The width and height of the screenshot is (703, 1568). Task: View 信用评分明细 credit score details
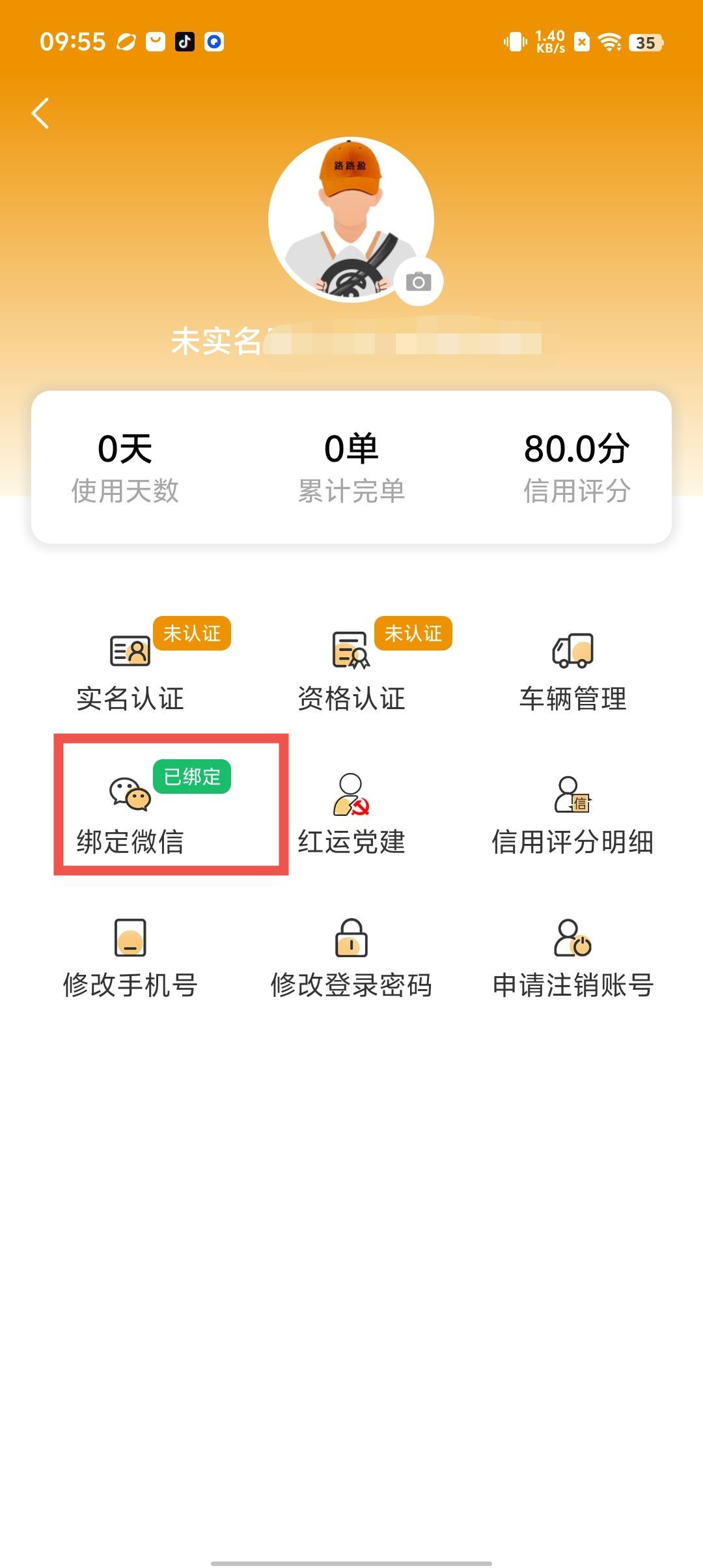pyautogui.click(x=573, y=814)
